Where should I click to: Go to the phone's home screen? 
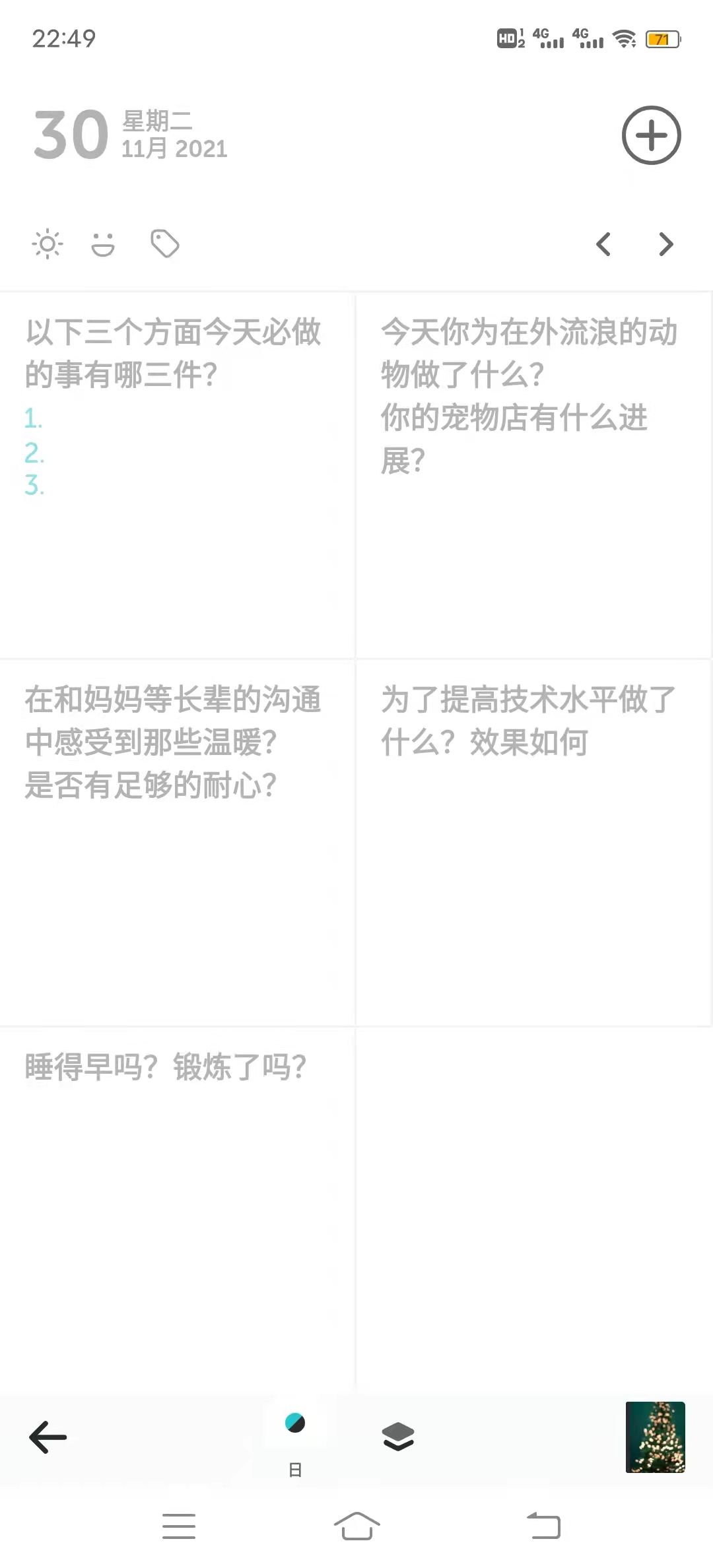pos(356,1526)
